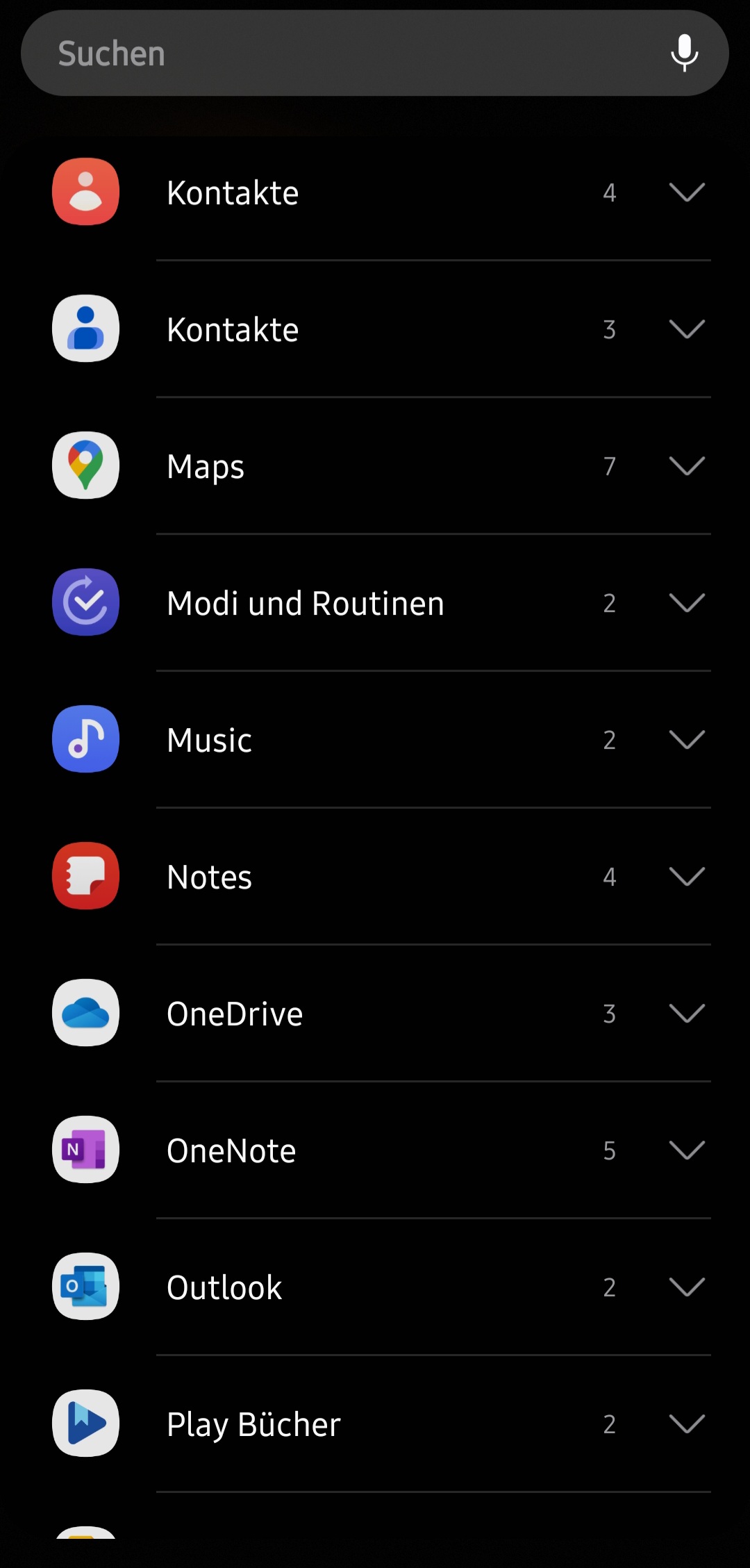Expand the Play Bücher entry chevron
The image size is (750, 1568).
coord(686,1423)
